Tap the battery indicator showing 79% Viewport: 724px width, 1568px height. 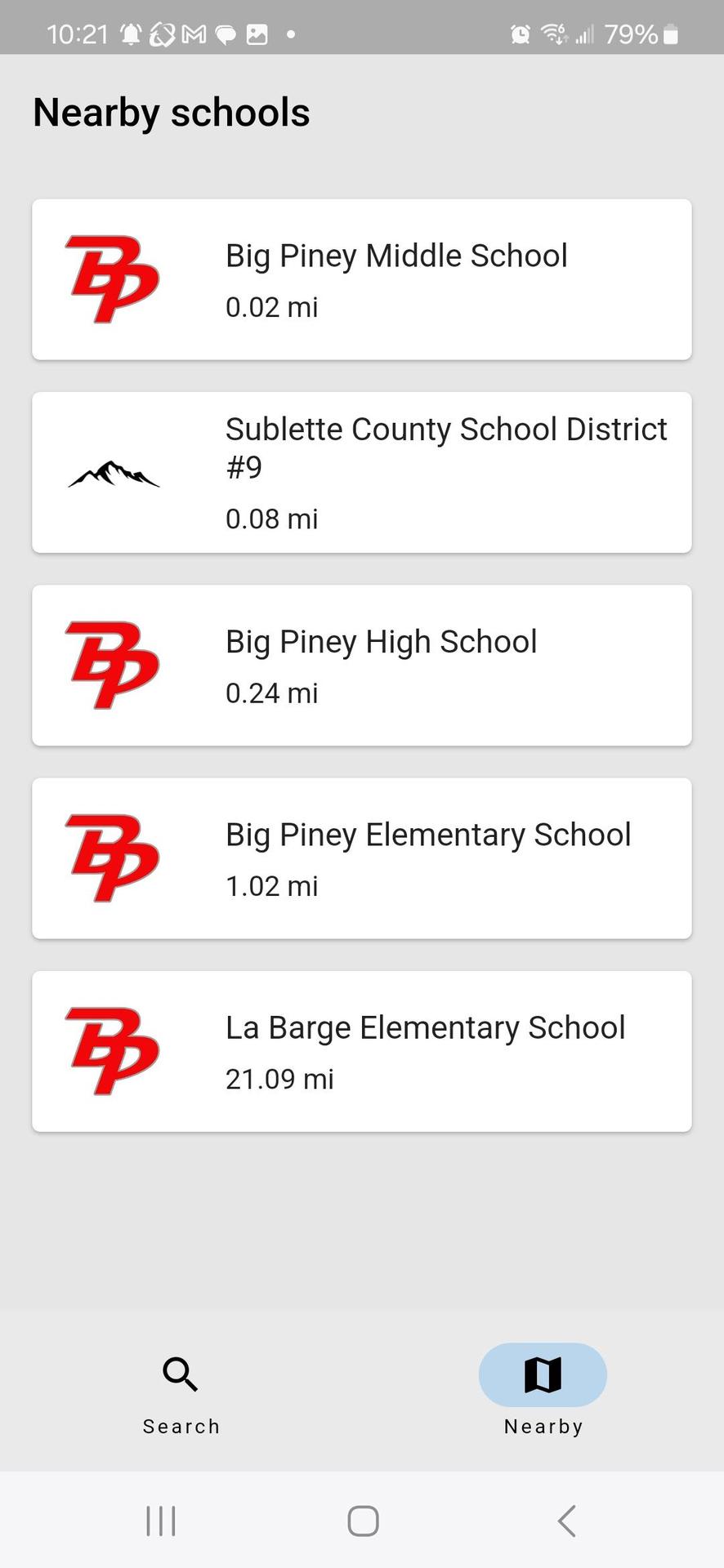(647, 34)
